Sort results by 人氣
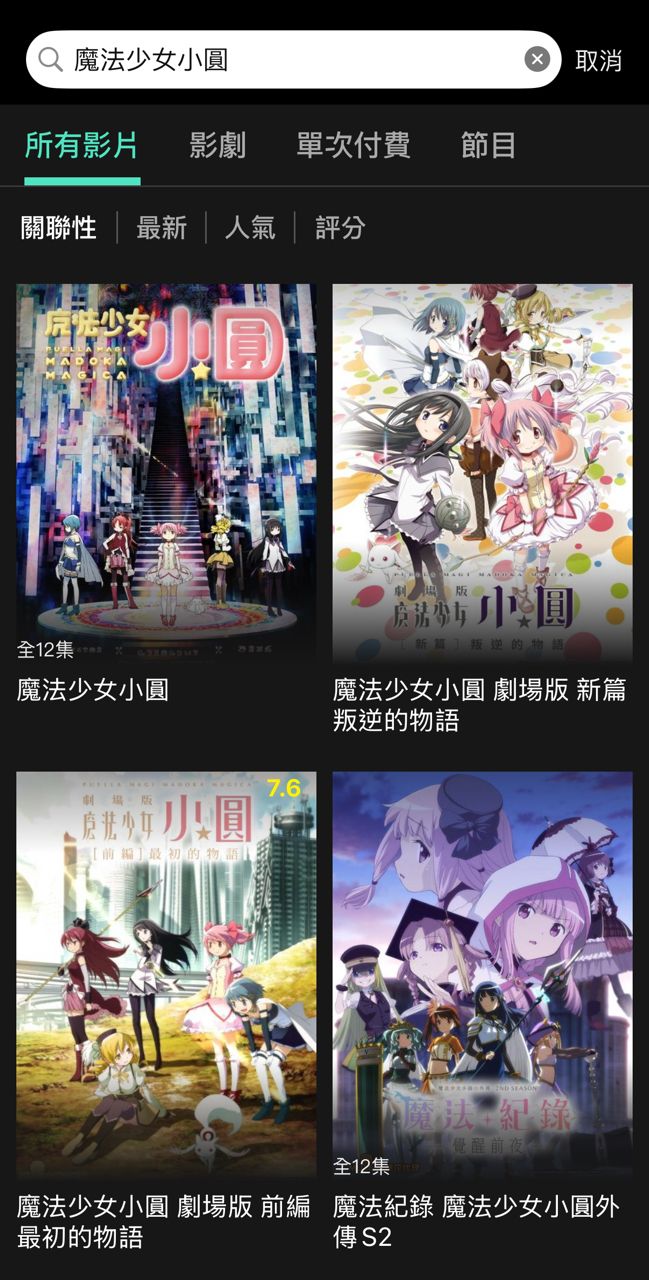 [250, 228]
